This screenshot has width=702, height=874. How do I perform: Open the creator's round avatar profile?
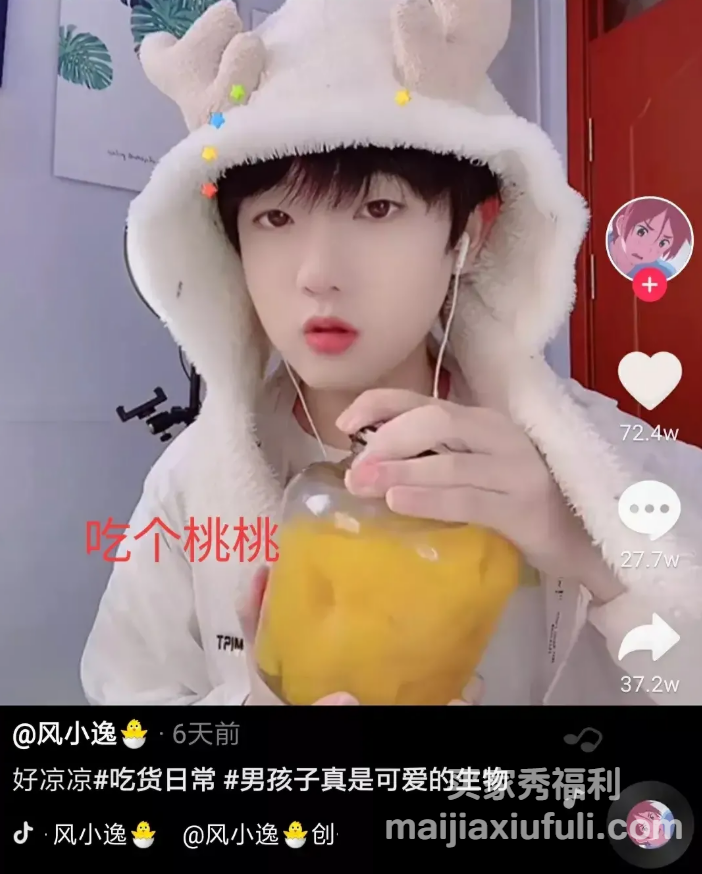[x=649, y=238]
